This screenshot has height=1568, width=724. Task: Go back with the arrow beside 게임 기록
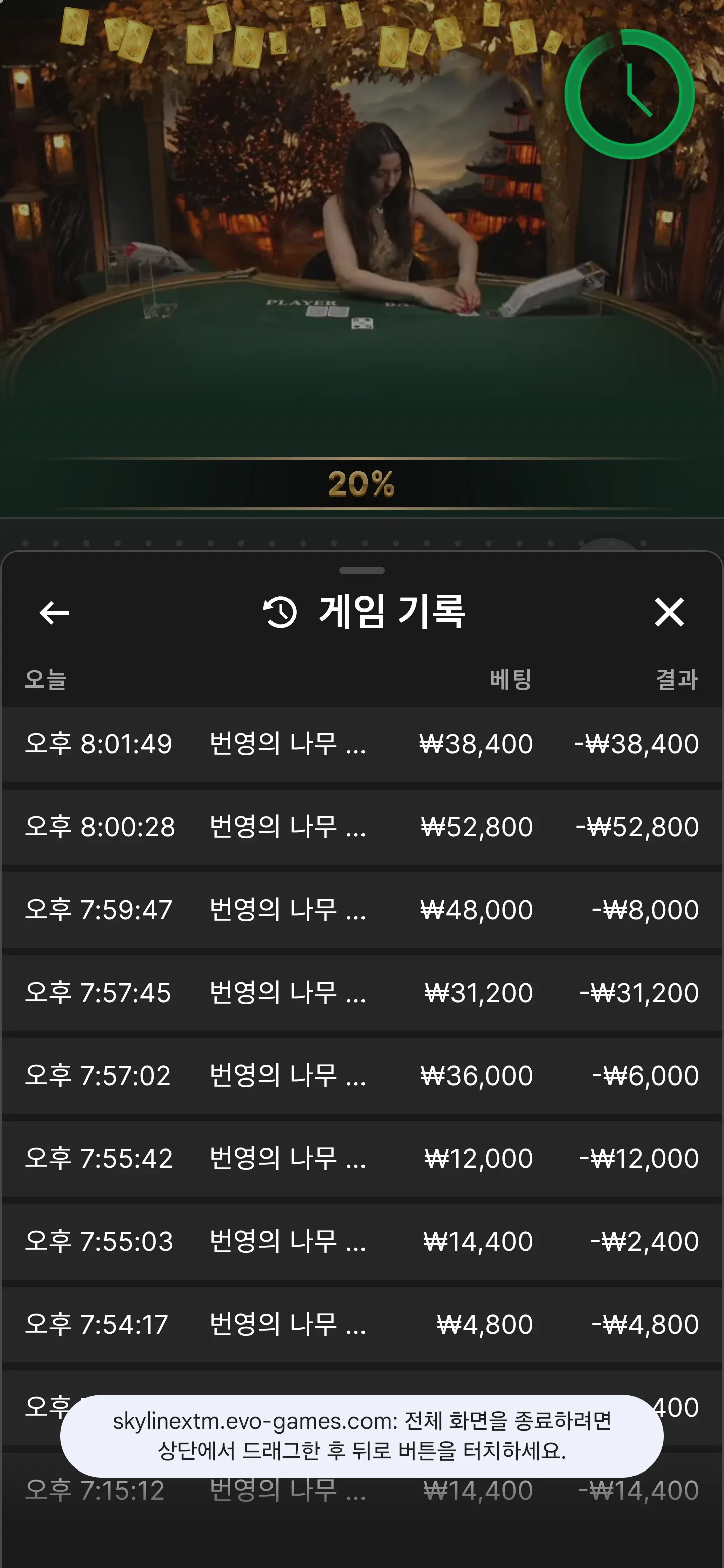(55, 612)
